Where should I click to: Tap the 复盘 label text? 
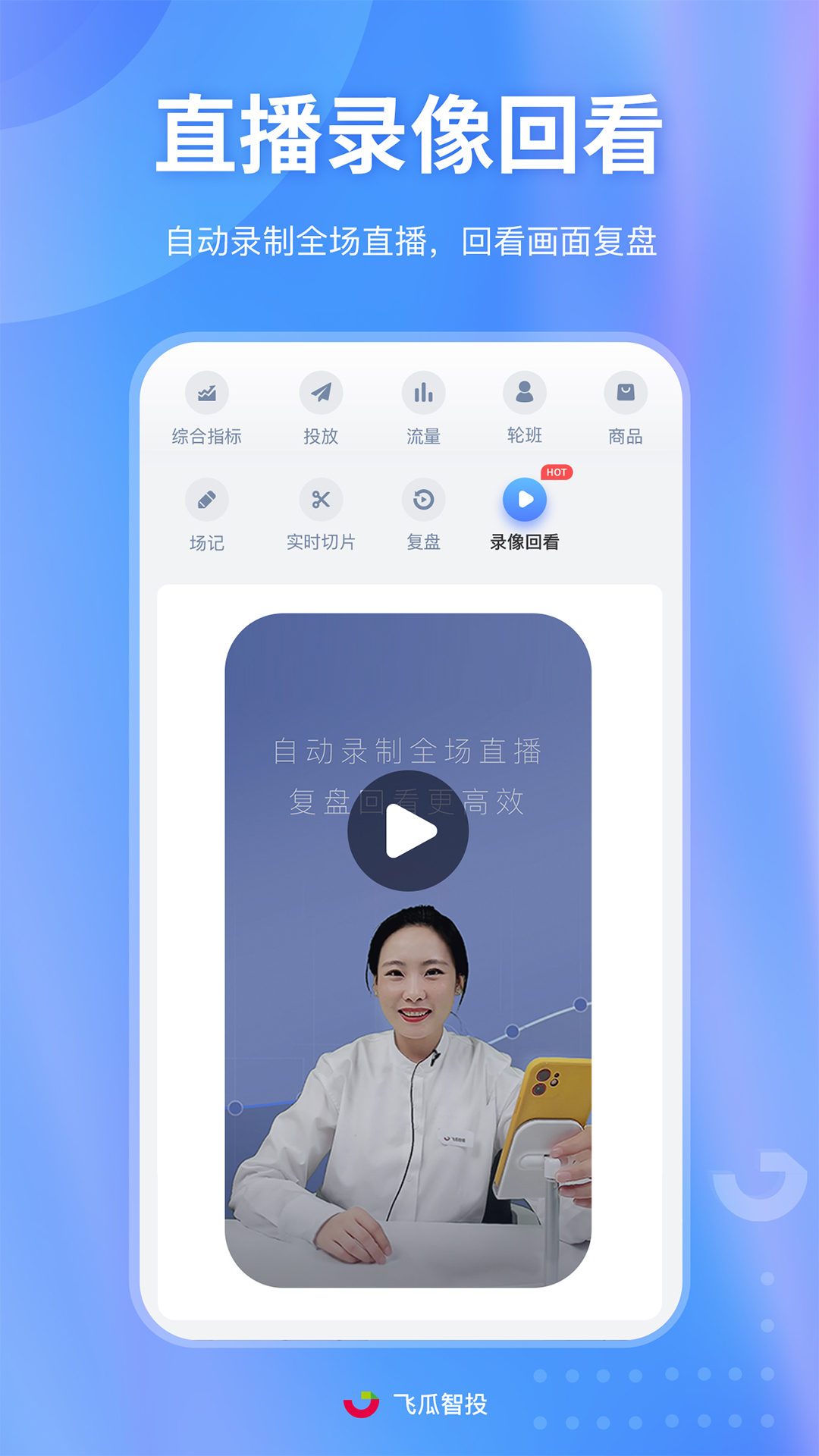[x=424, y=542]
